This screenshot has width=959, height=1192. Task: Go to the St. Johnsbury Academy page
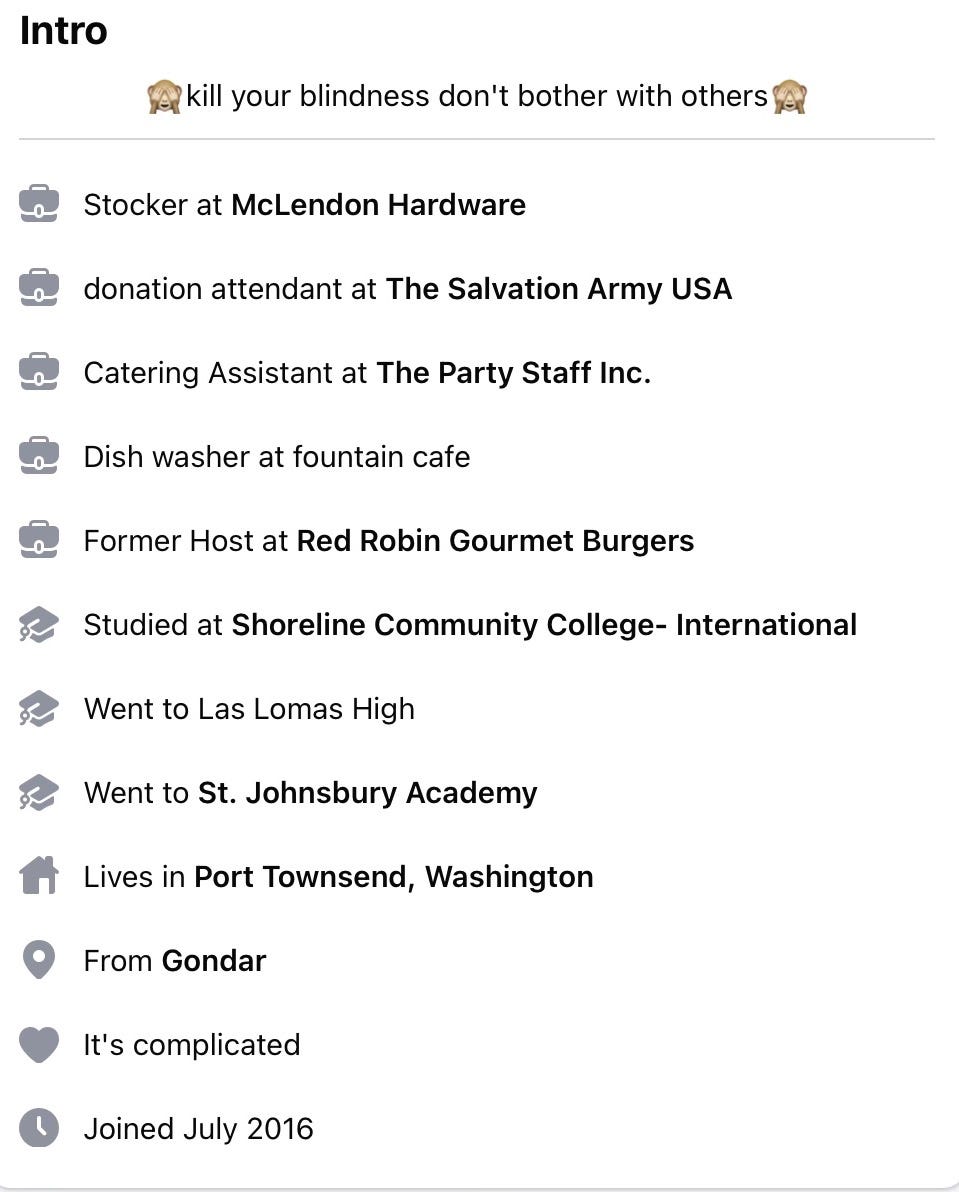[x=367, y=793]
